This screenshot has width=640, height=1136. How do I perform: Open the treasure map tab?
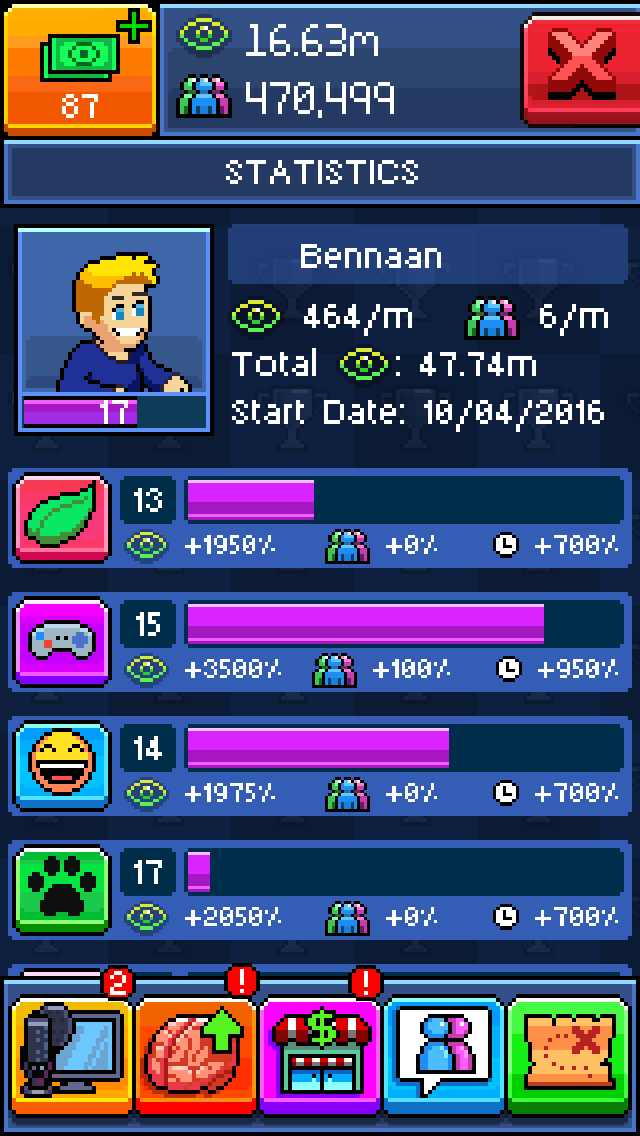point(568,1056)
